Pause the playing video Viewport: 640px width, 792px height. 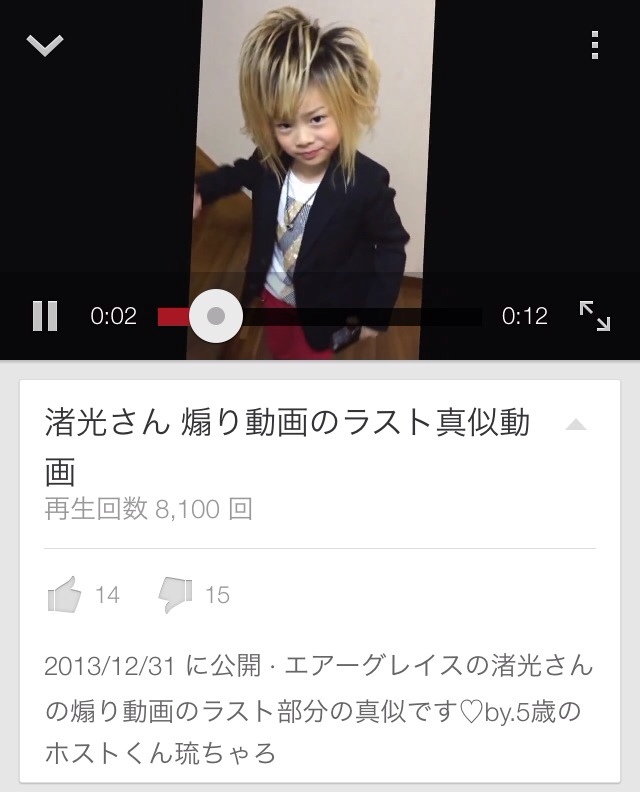(x=45, y=316)
